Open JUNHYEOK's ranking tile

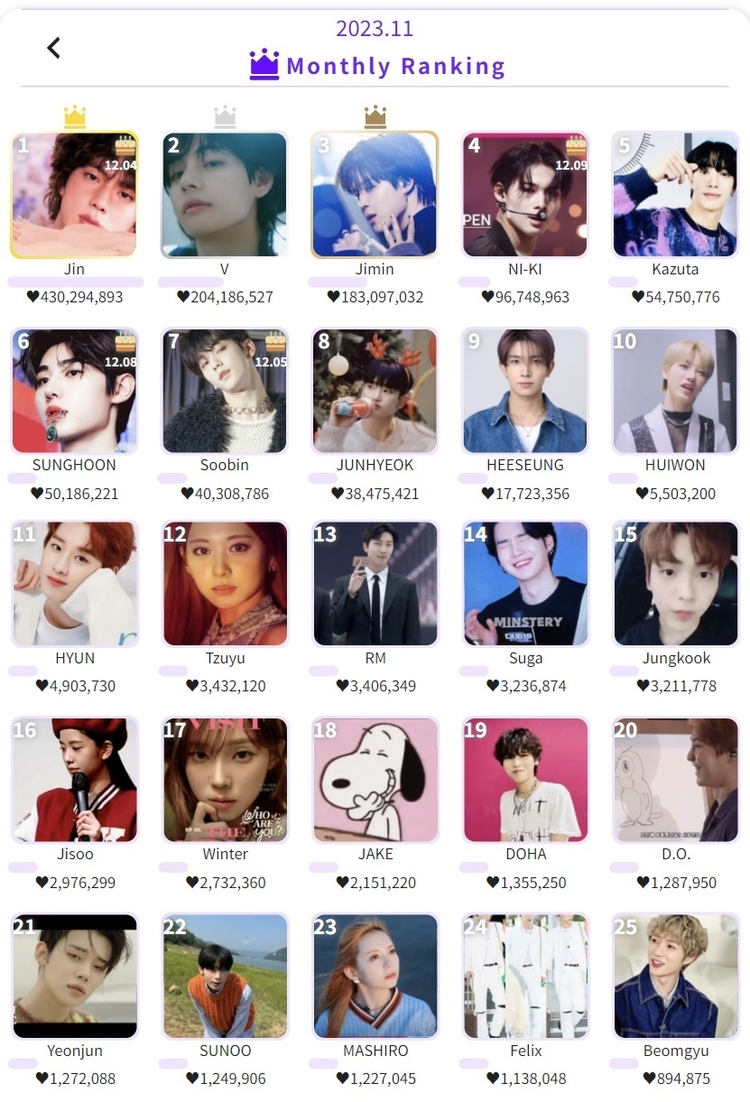pyautogui.click(x=375, y=391)
